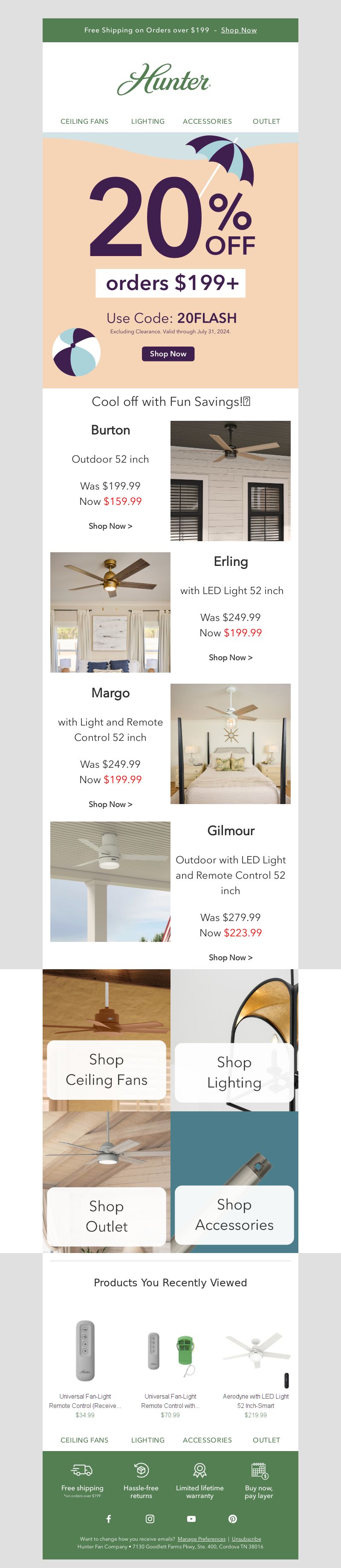Open the Lighting link in the top menu
This screenshot has width=341, height=1568.
pyautogui.click(x=148, y=121)
